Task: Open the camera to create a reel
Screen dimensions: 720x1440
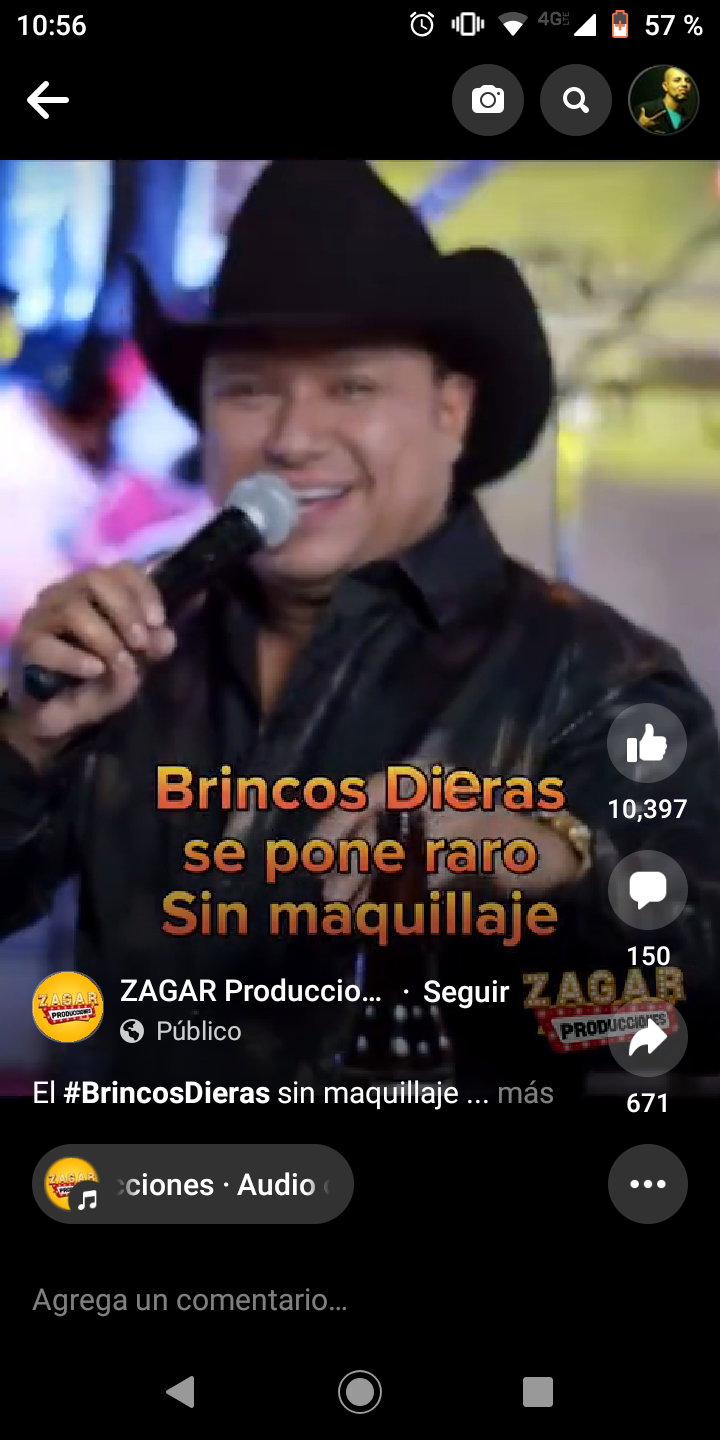Action: [x=488, y=100]
